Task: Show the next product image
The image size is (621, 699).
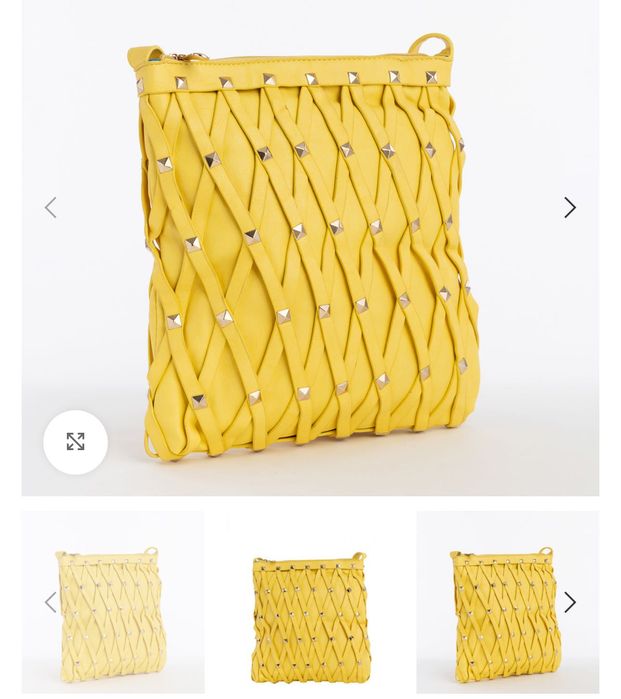Action: click(x=570, y=208)
